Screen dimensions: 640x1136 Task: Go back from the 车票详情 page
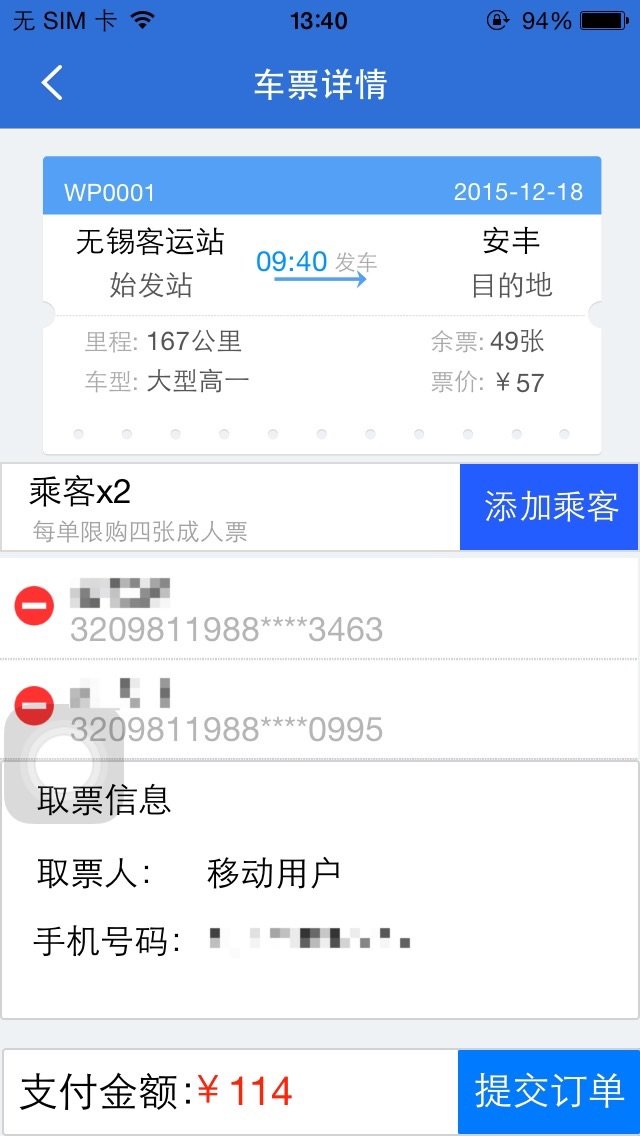52,83
